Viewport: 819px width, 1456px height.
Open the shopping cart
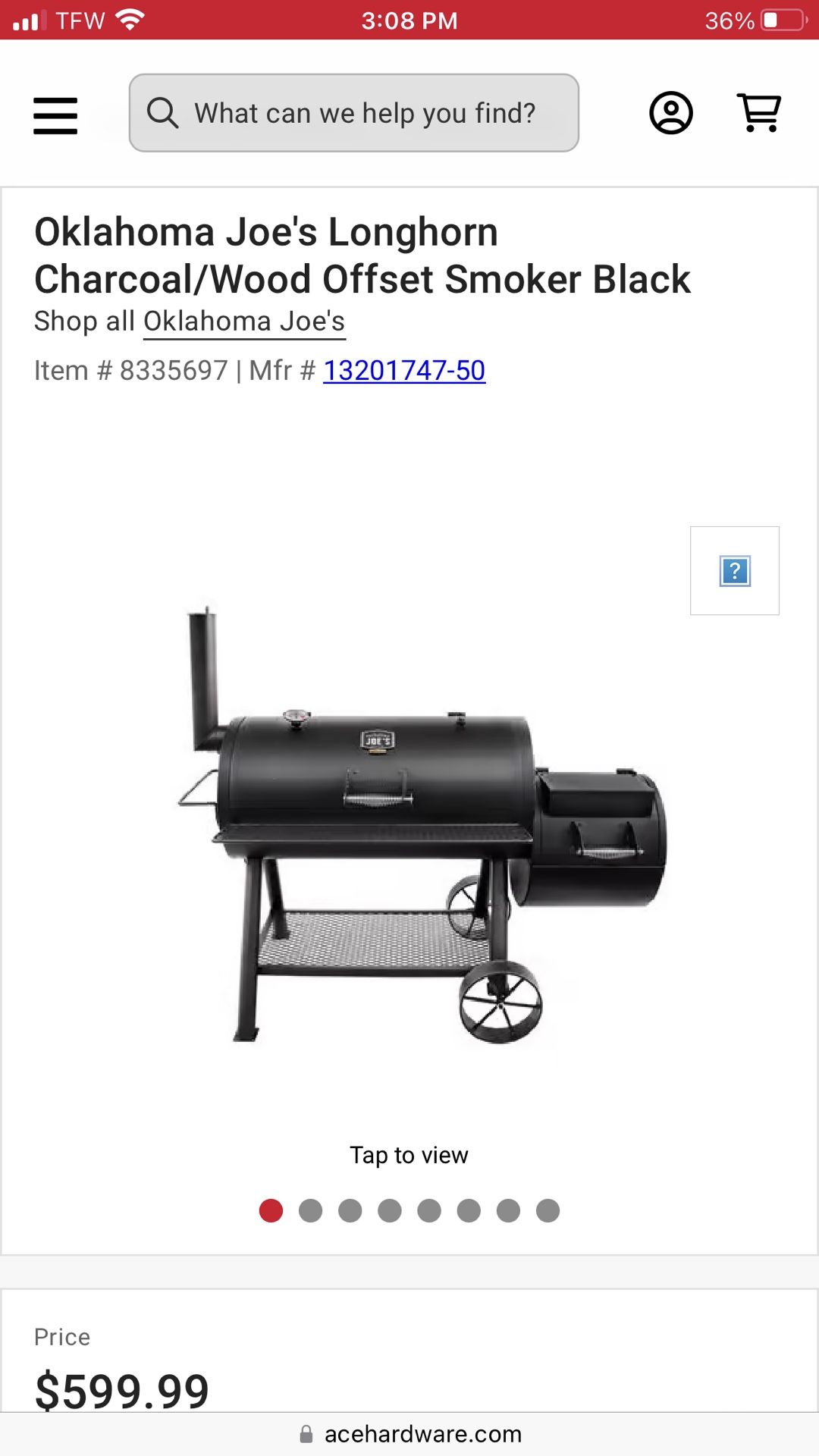[x=759, y=113]
